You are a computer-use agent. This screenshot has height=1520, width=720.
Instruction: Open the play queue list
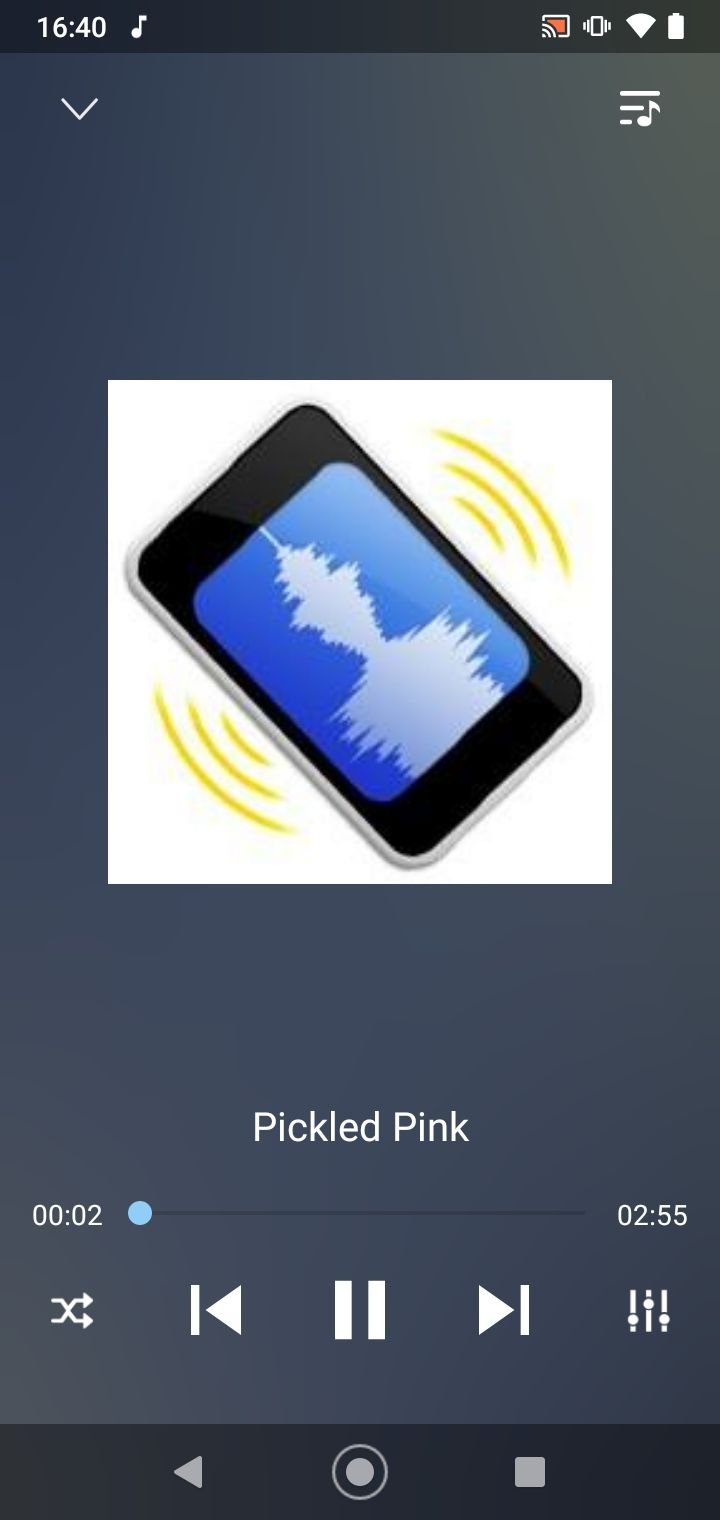[x=640, y=109]
